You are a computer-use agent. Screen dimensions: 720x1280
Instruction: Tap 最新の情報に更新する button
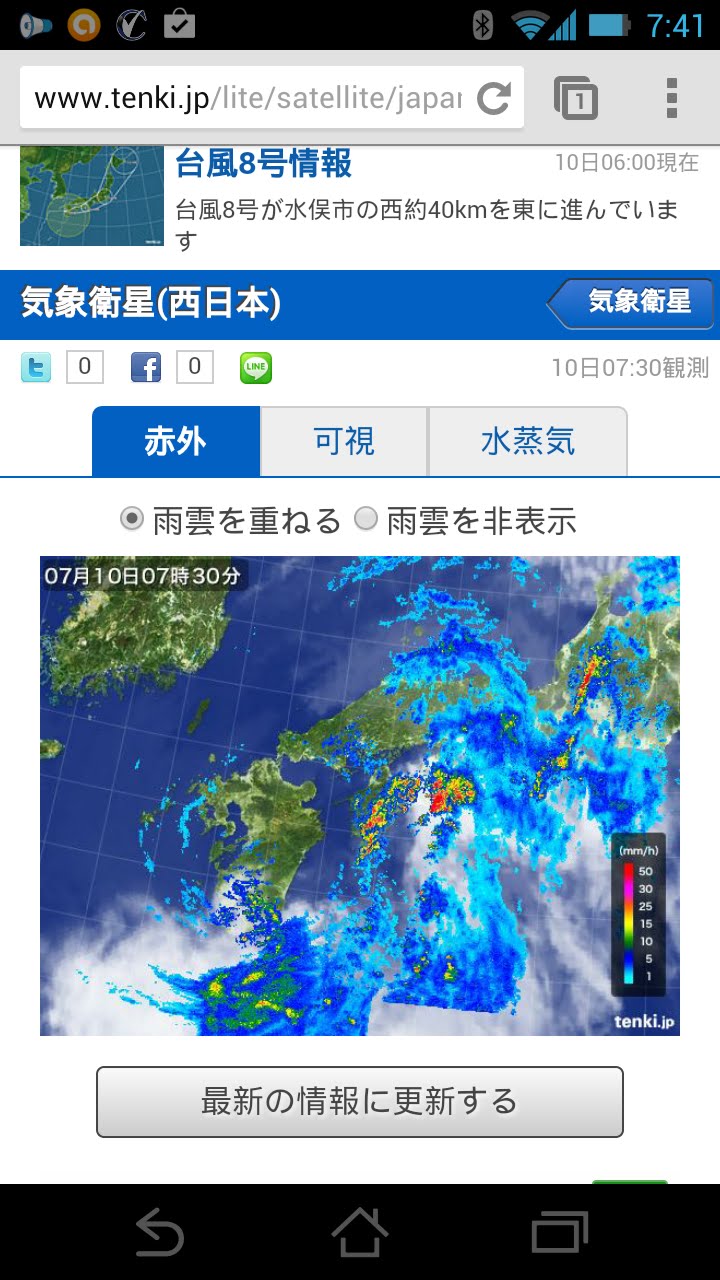click(360, 1102)
